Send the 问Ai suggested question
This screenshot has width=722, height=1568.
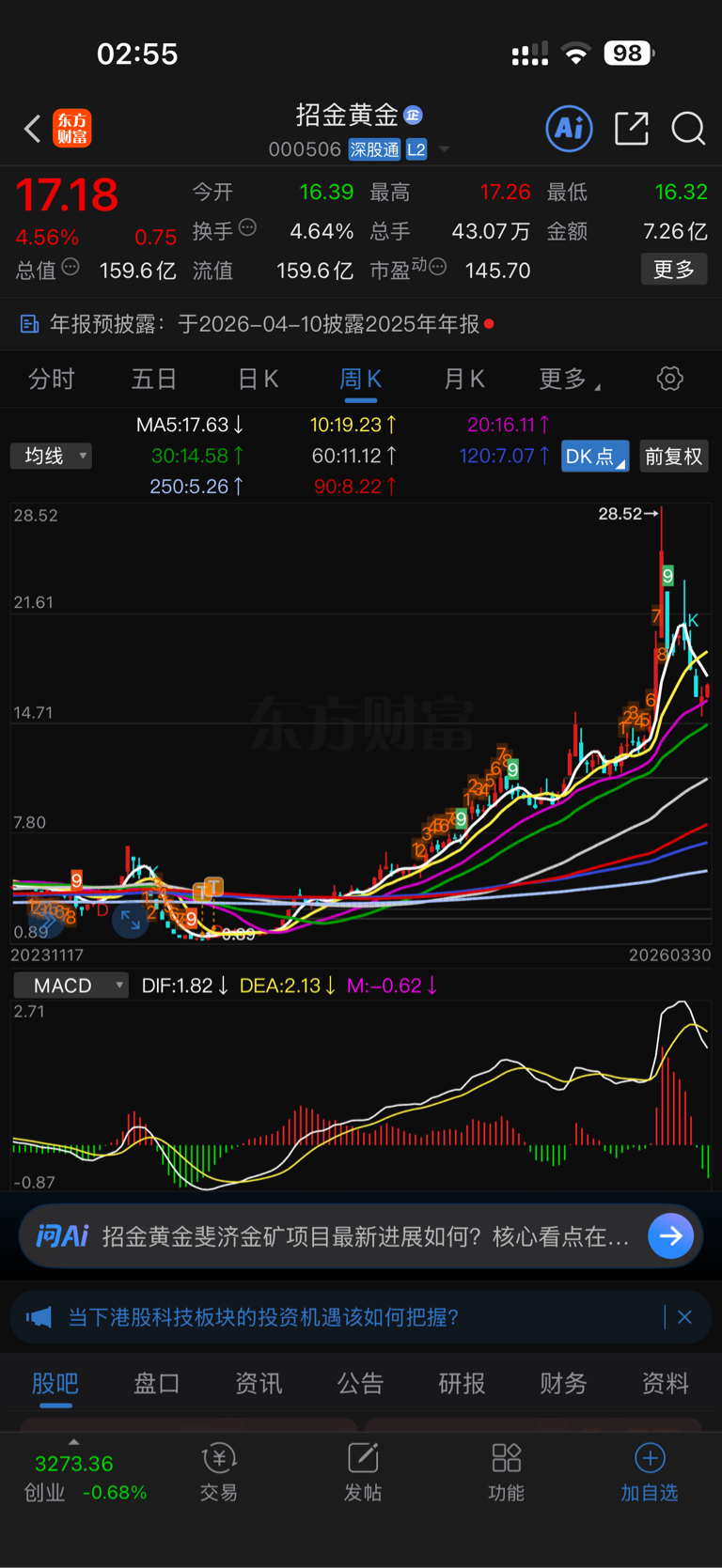click(x=671, y=1235)
